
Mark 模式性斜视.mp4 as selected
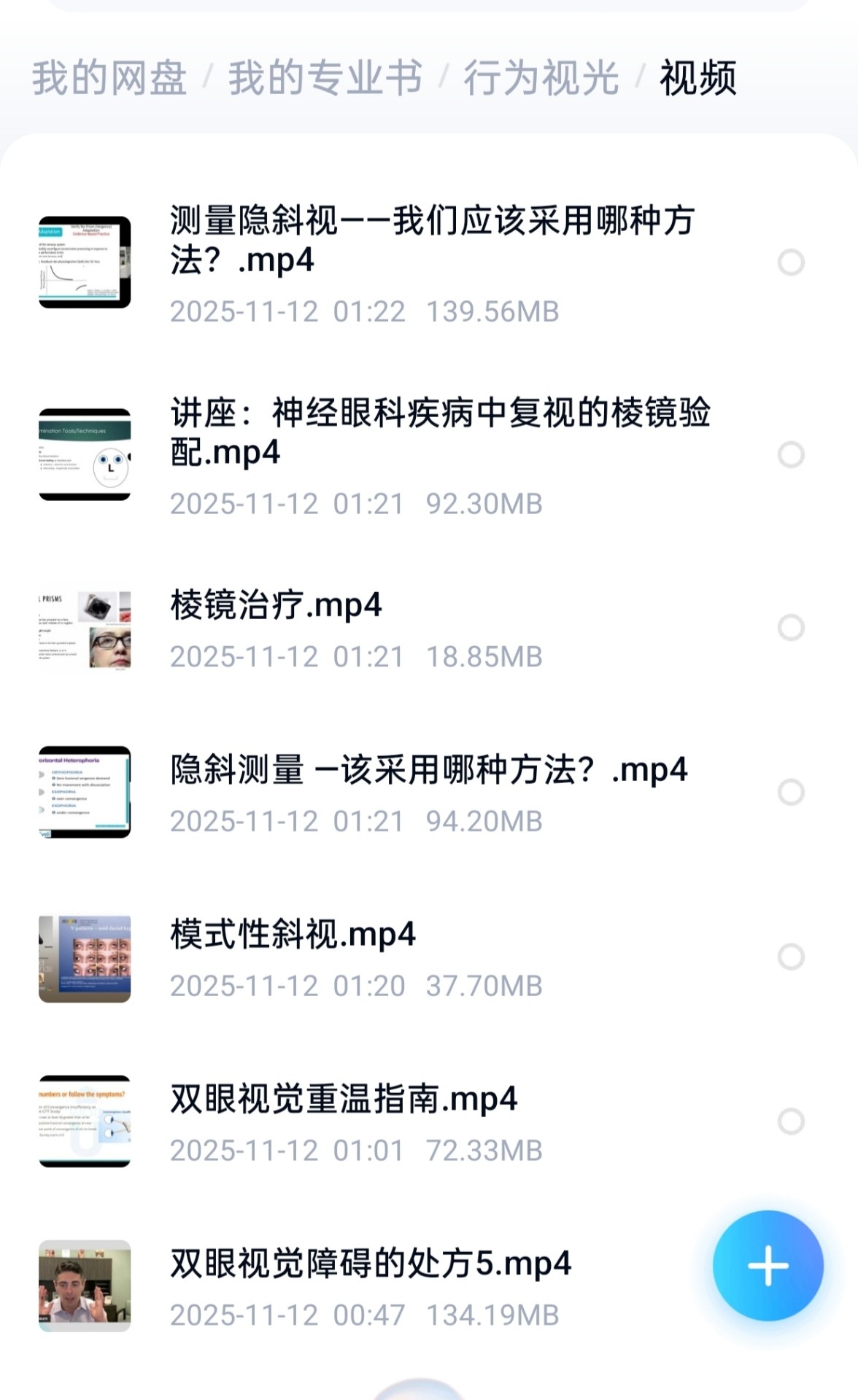click(791, 957)
